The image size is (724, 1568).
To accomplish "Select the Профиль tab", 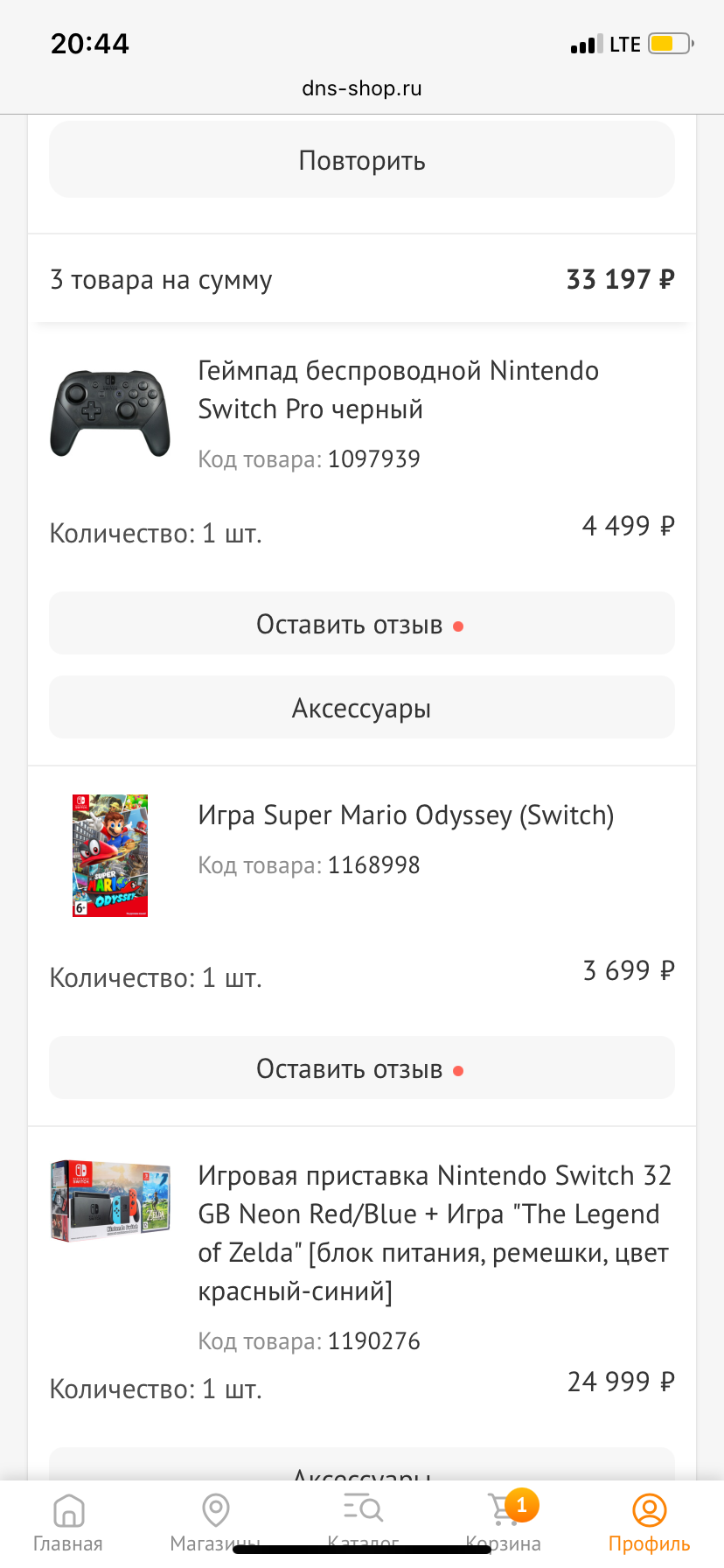I will (x=649, y=1522).
